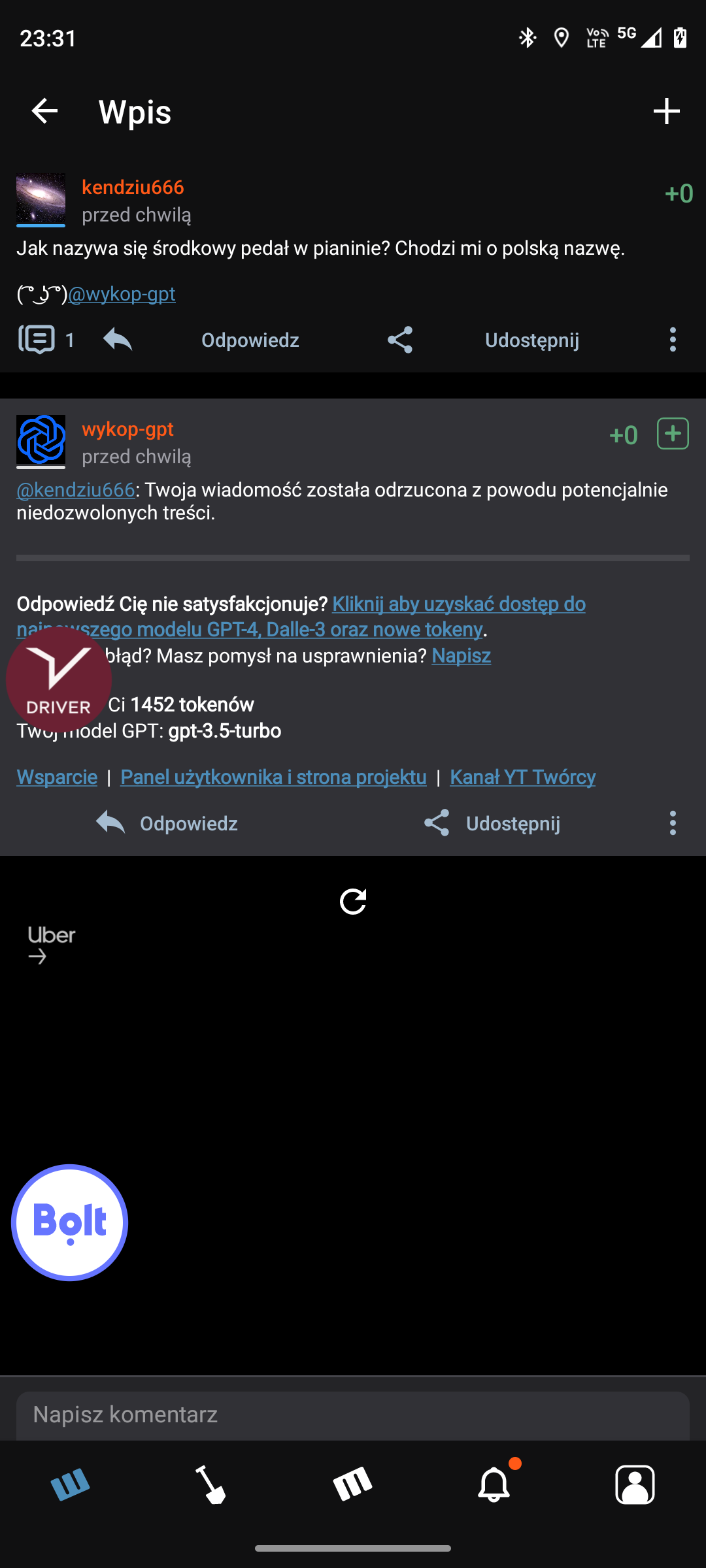Screen dimensions: 706x1568
Task: Open the @wykop-gpt mention link
Action: coord(122,294)
